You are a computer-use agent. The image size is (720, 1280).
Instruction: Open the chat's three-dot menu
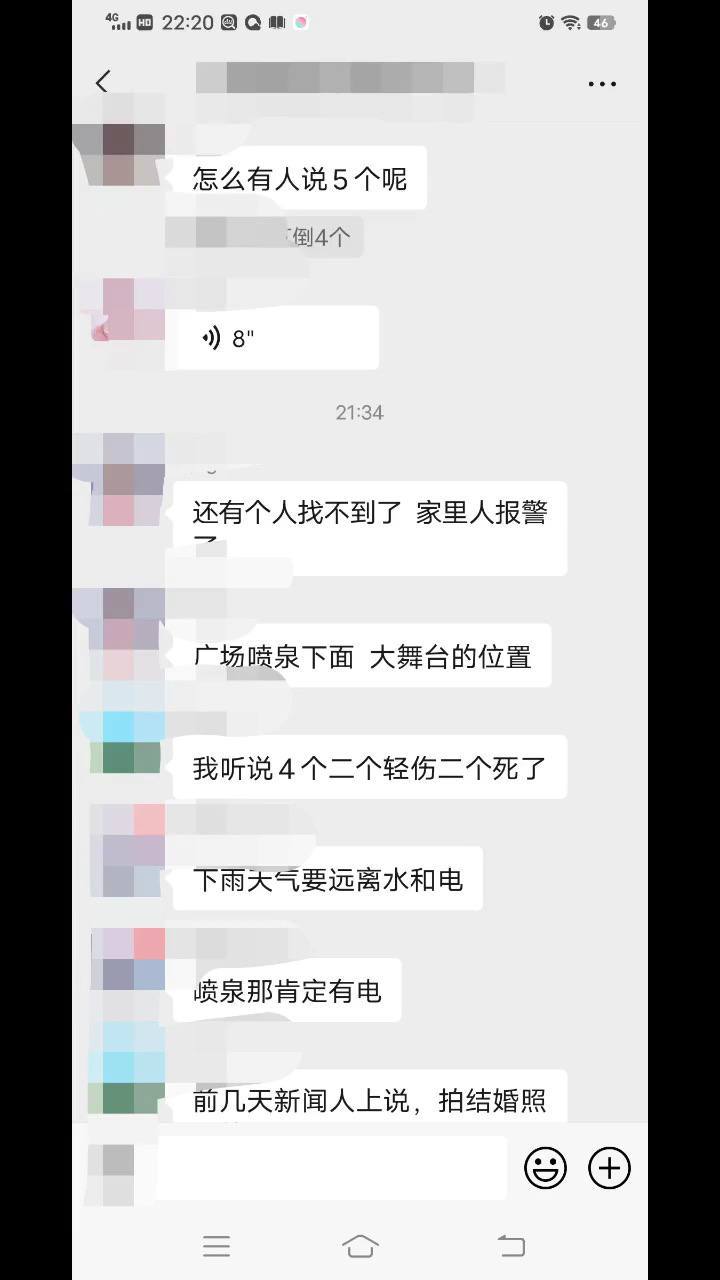click(x=602, y=84)
